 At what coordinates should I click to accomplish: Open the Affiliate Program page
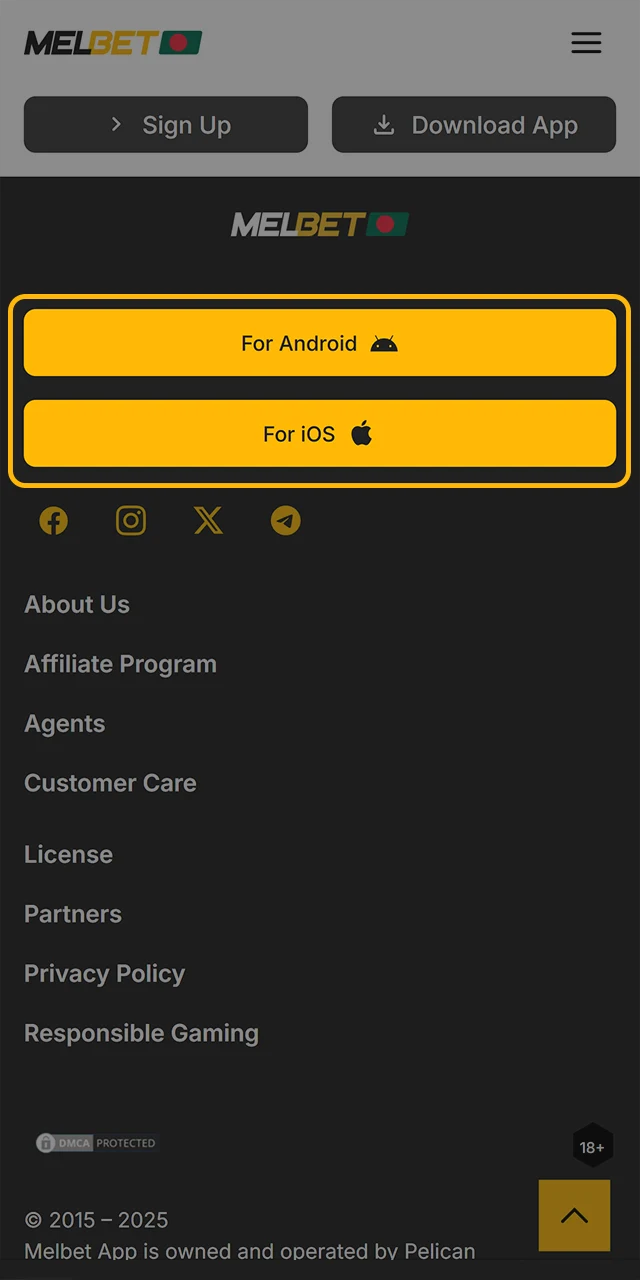(120, 664)
